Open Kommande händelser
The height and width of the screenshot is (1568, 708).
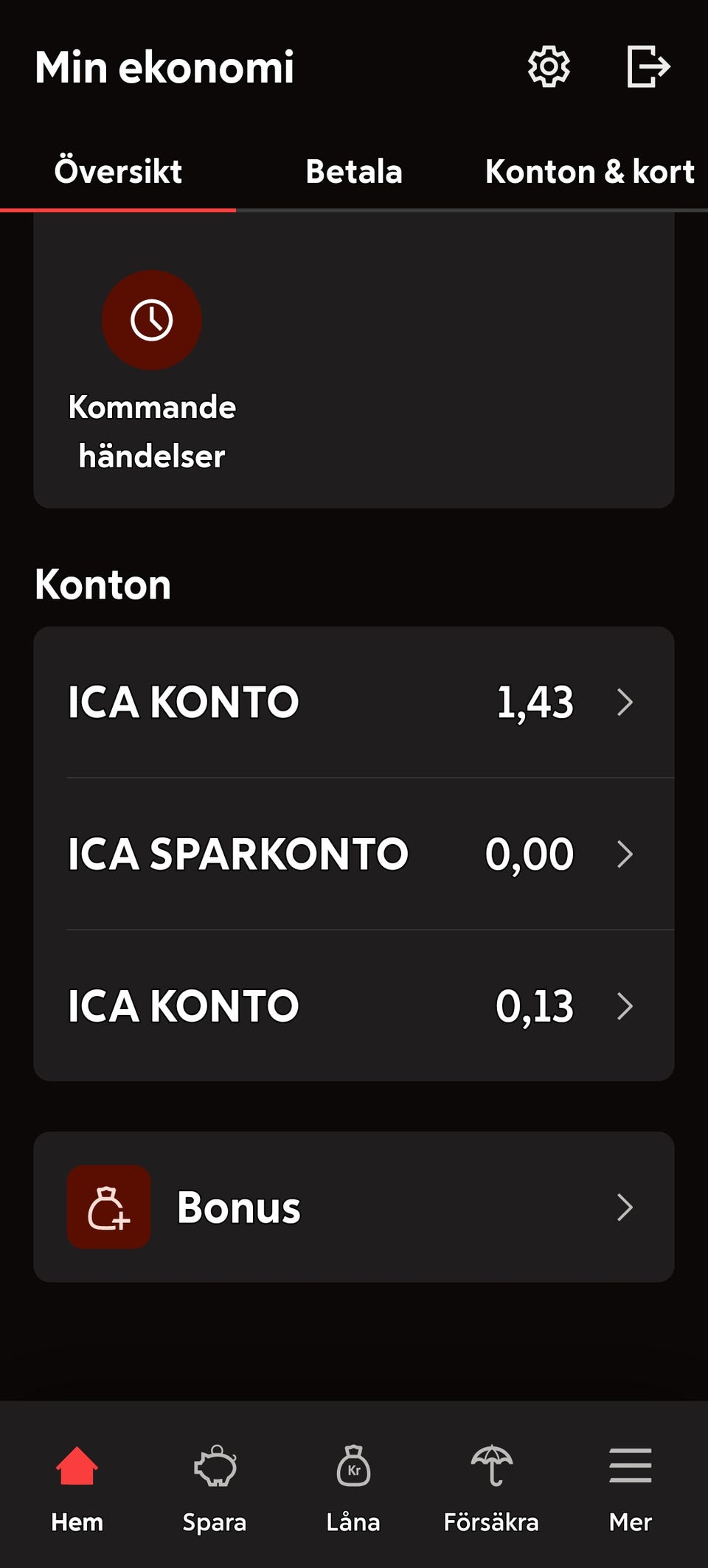(x=152, y=369)
